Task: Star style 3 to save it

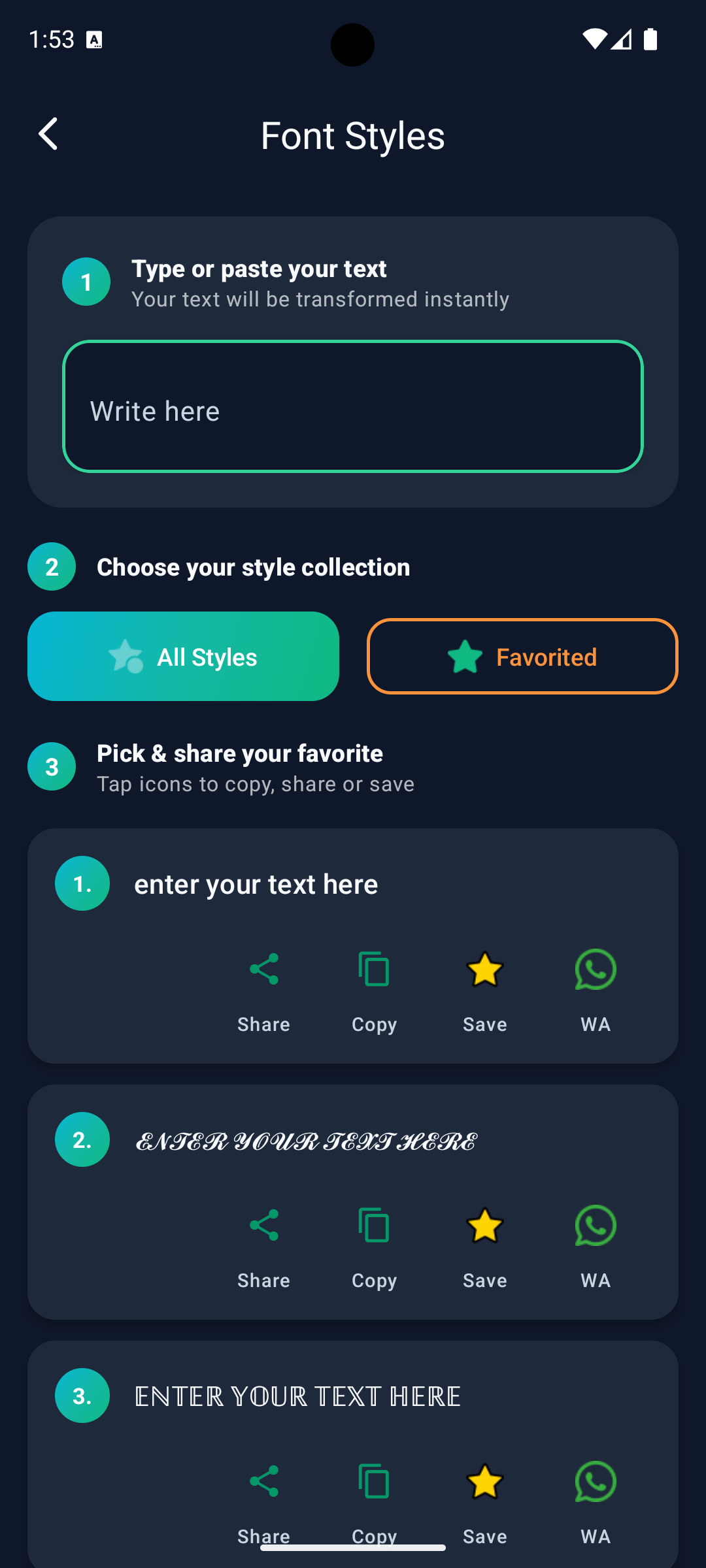Action: tap(484, 1482)
